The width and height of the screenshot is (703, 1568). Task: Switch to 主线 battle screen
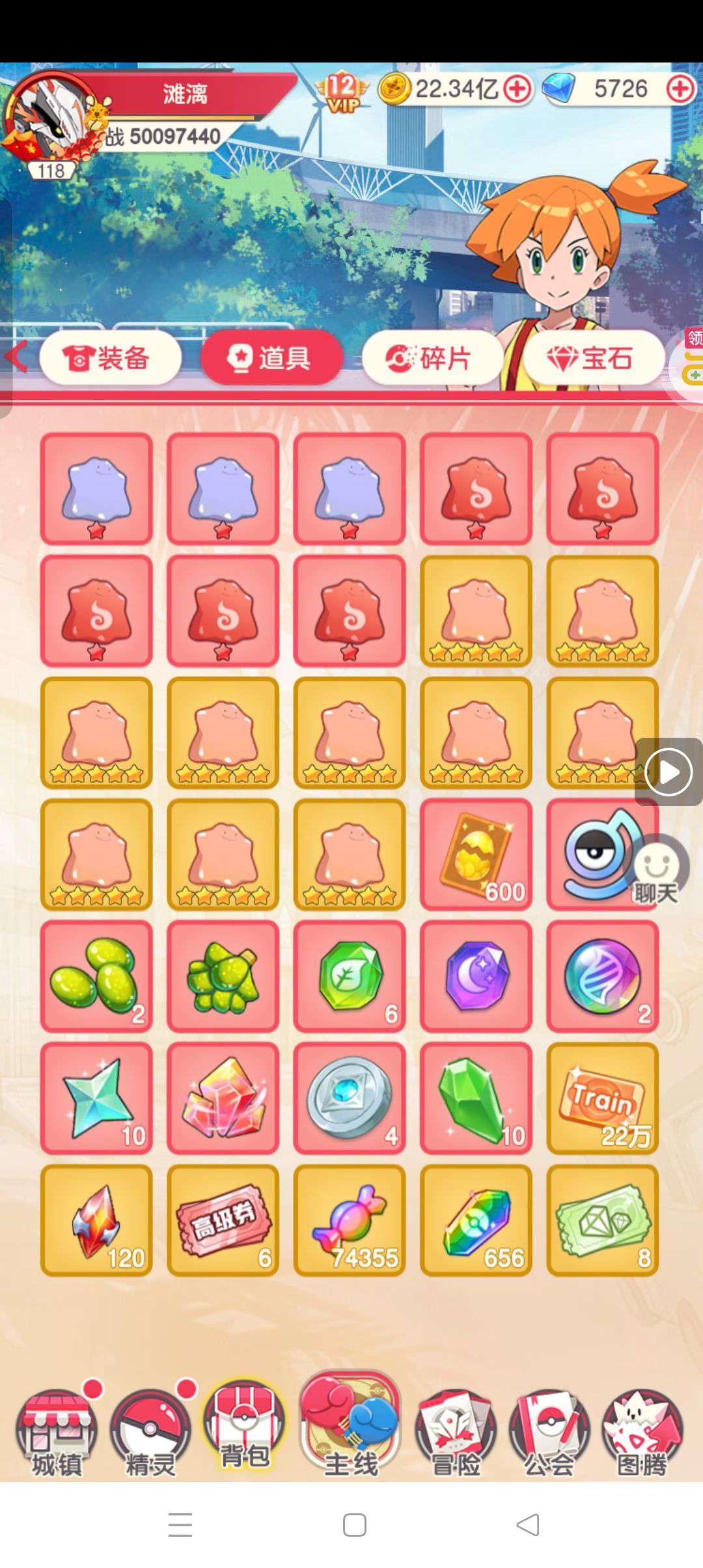pos(350,1426)
